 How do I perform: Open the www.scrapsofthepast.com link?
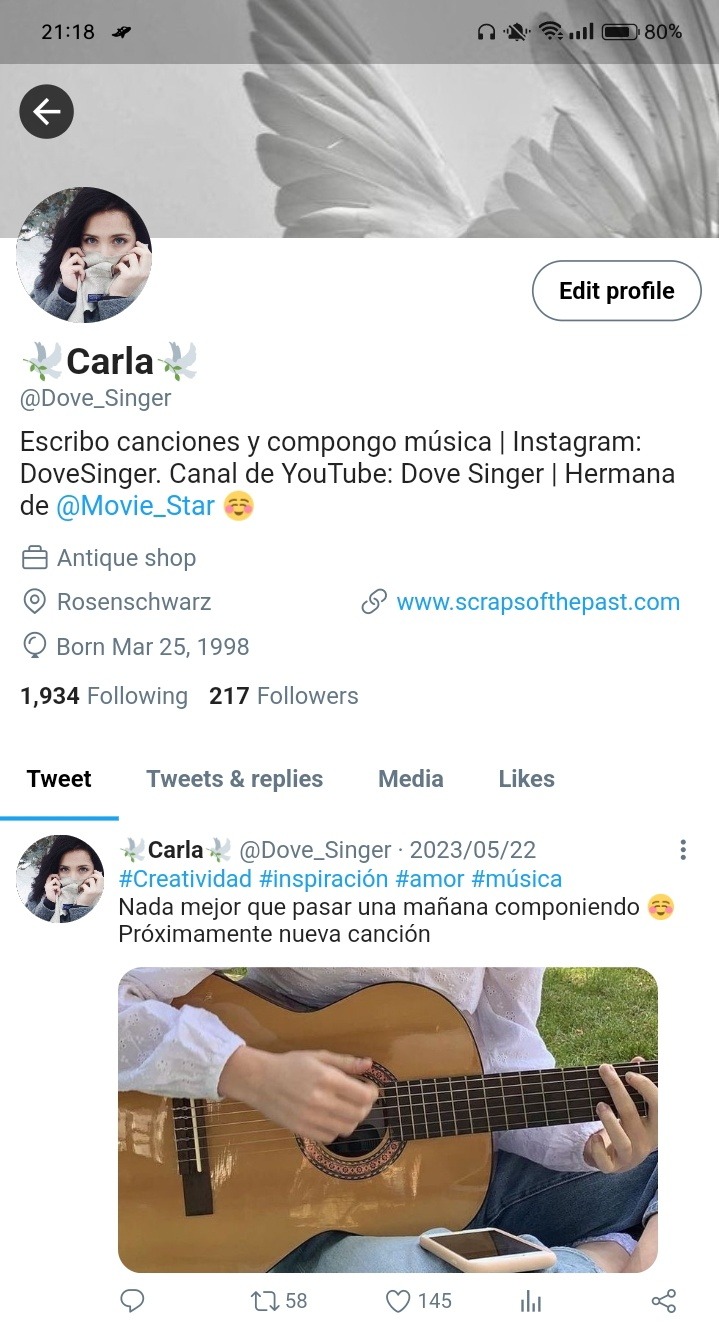(x=537, y=602)
